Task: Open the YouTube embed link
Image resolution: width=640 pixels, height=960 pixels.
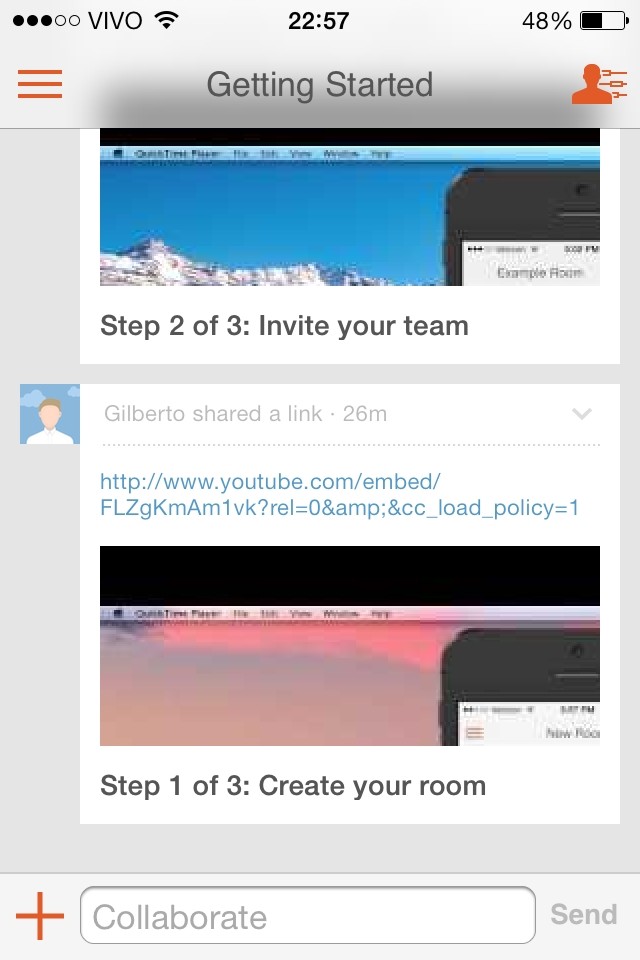Action: [x=339, y=495]
